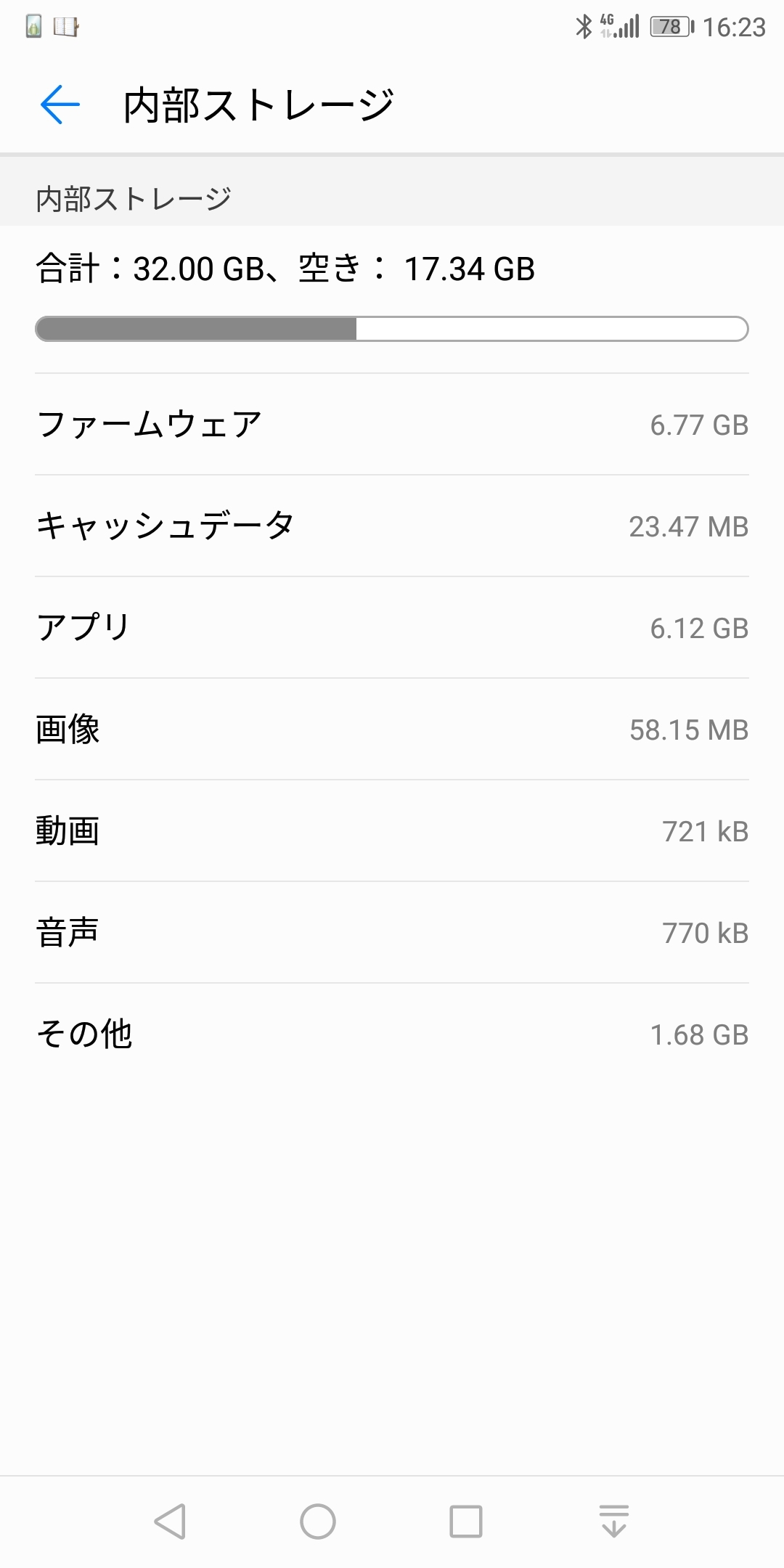This screenshot has height=1568, width=784.
Task: Open the 動画 storage row
Action: (x=392, y=831)
